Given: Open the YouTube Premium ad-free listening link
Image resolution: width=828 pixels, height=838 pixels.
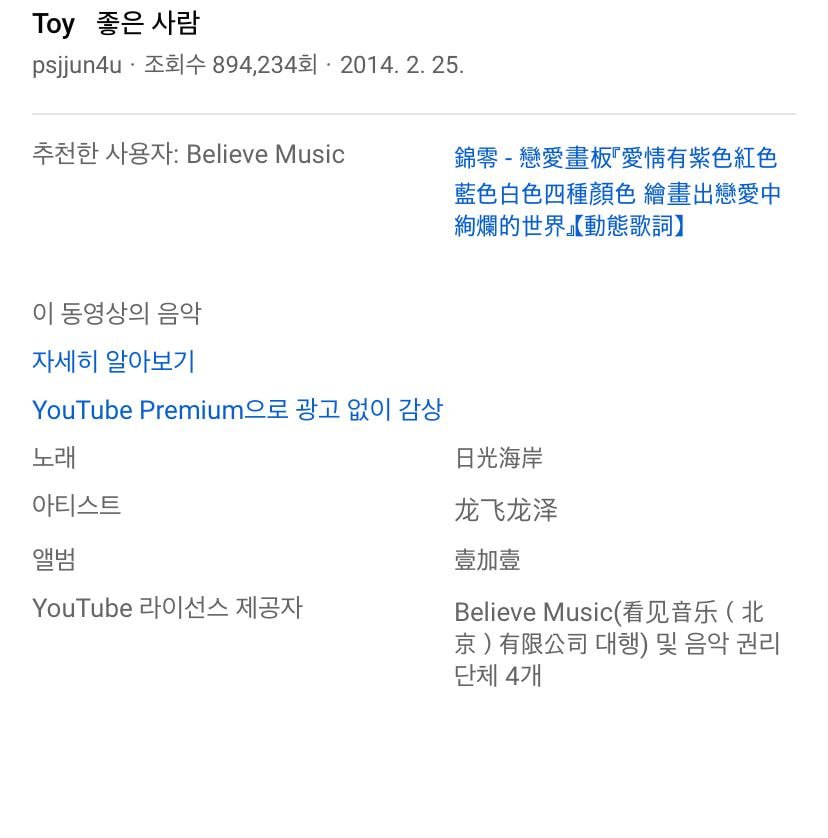Looking at the screenshot, I should point(237,410).
